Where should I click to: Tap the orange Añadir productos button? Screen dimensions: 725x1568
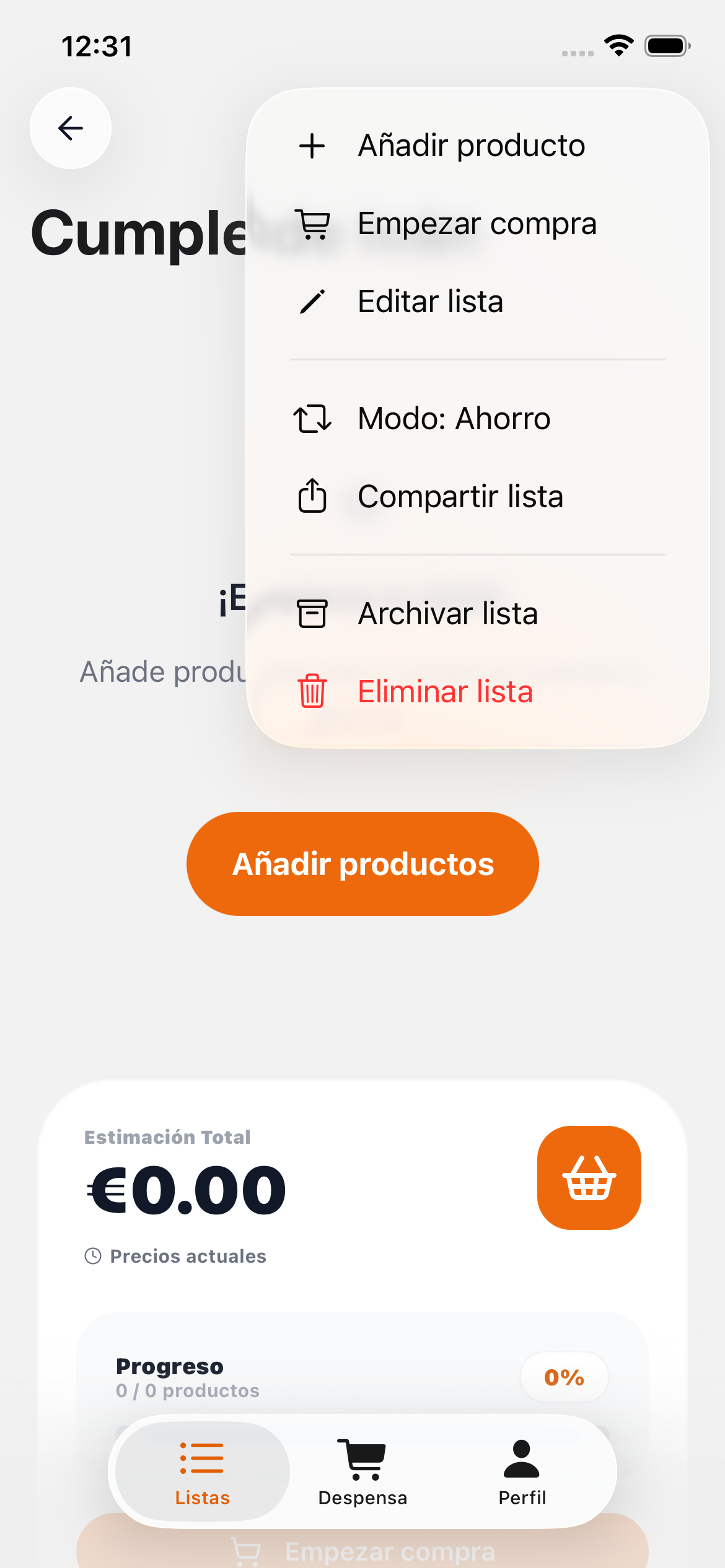[362, 864]
